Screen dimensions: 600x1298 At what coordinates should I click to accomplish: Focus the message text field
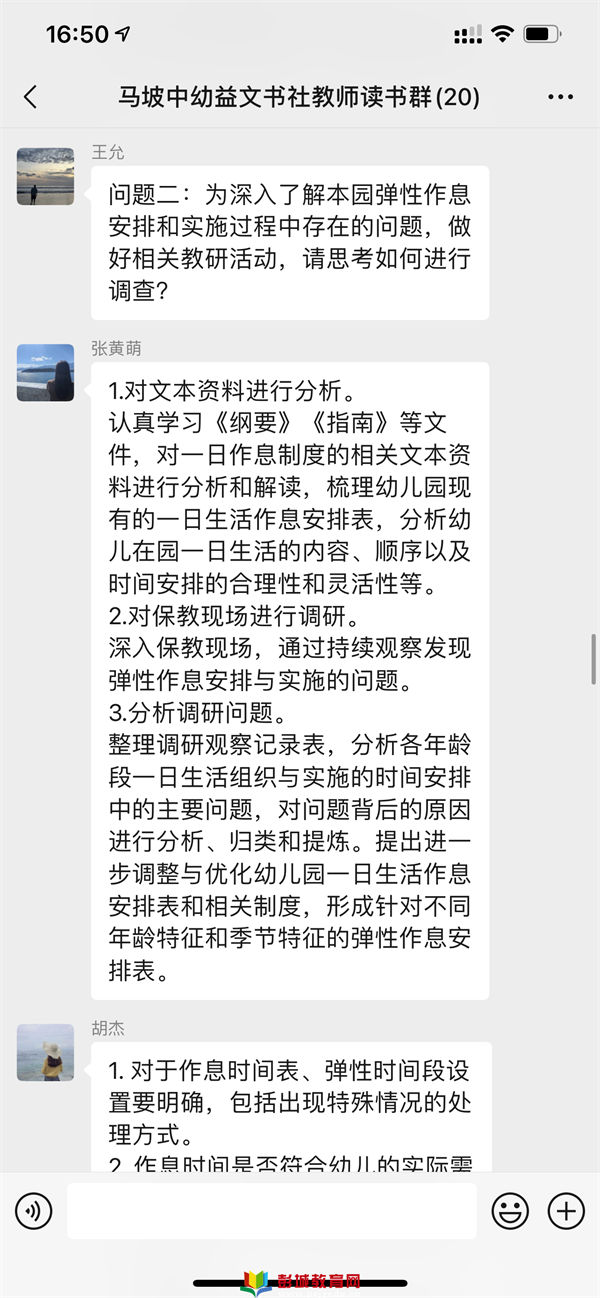click(271, 1212)
